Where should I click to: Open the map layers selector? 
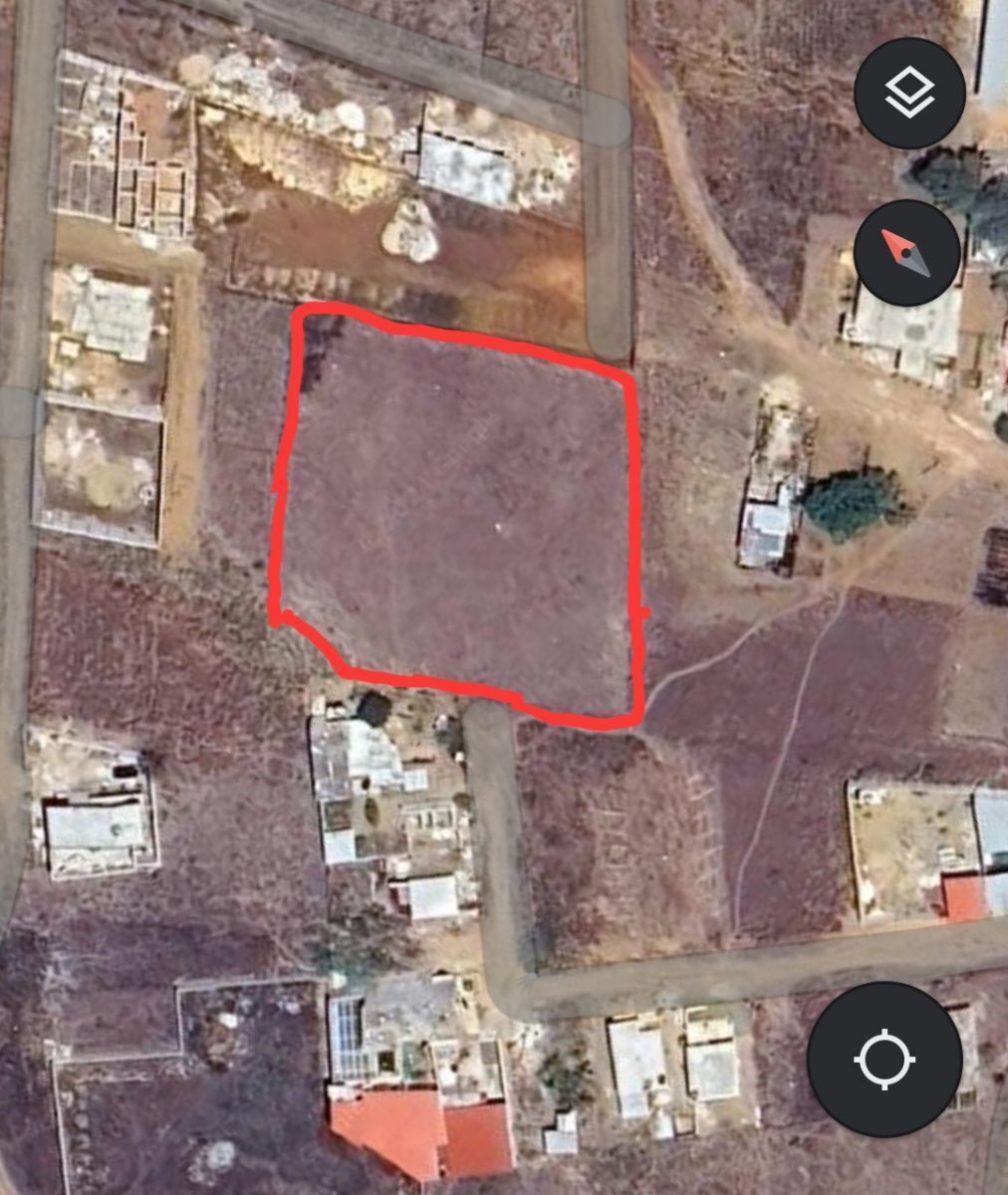click(x=909, y=93)
